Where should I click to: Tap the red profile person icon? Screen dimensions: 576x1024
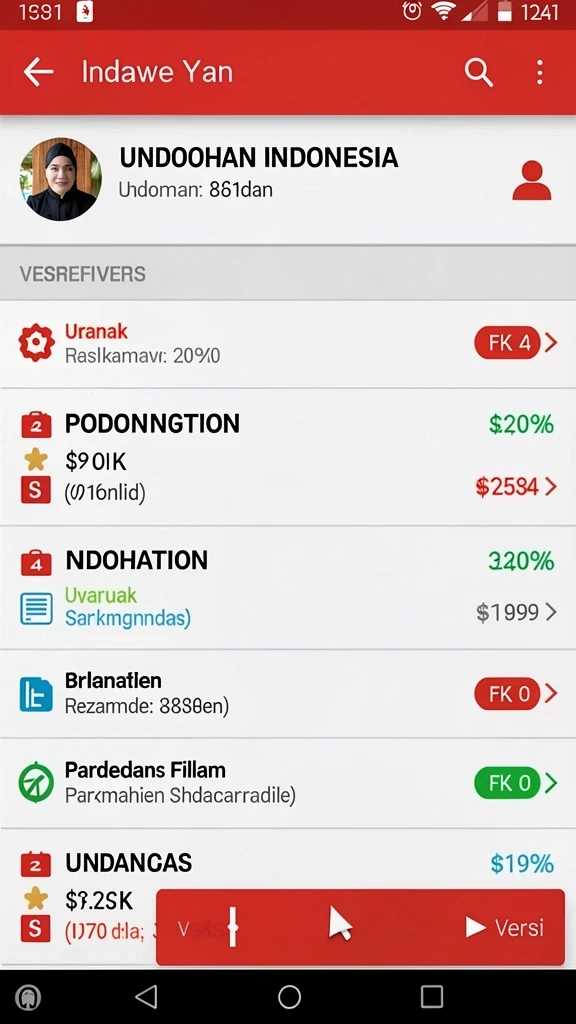[x=532, y=180]
